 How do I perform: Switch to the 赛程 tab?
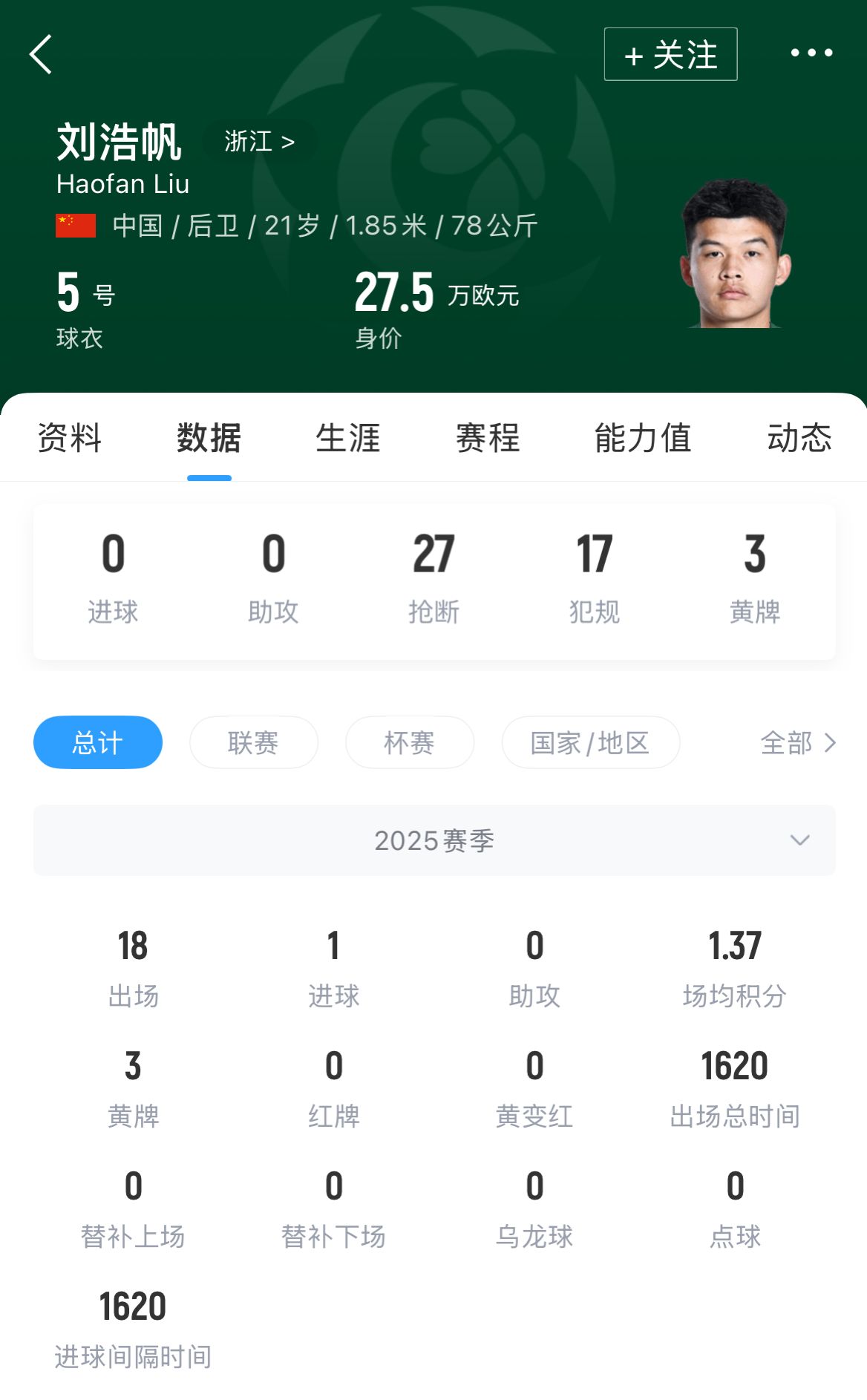pos(488,438)
